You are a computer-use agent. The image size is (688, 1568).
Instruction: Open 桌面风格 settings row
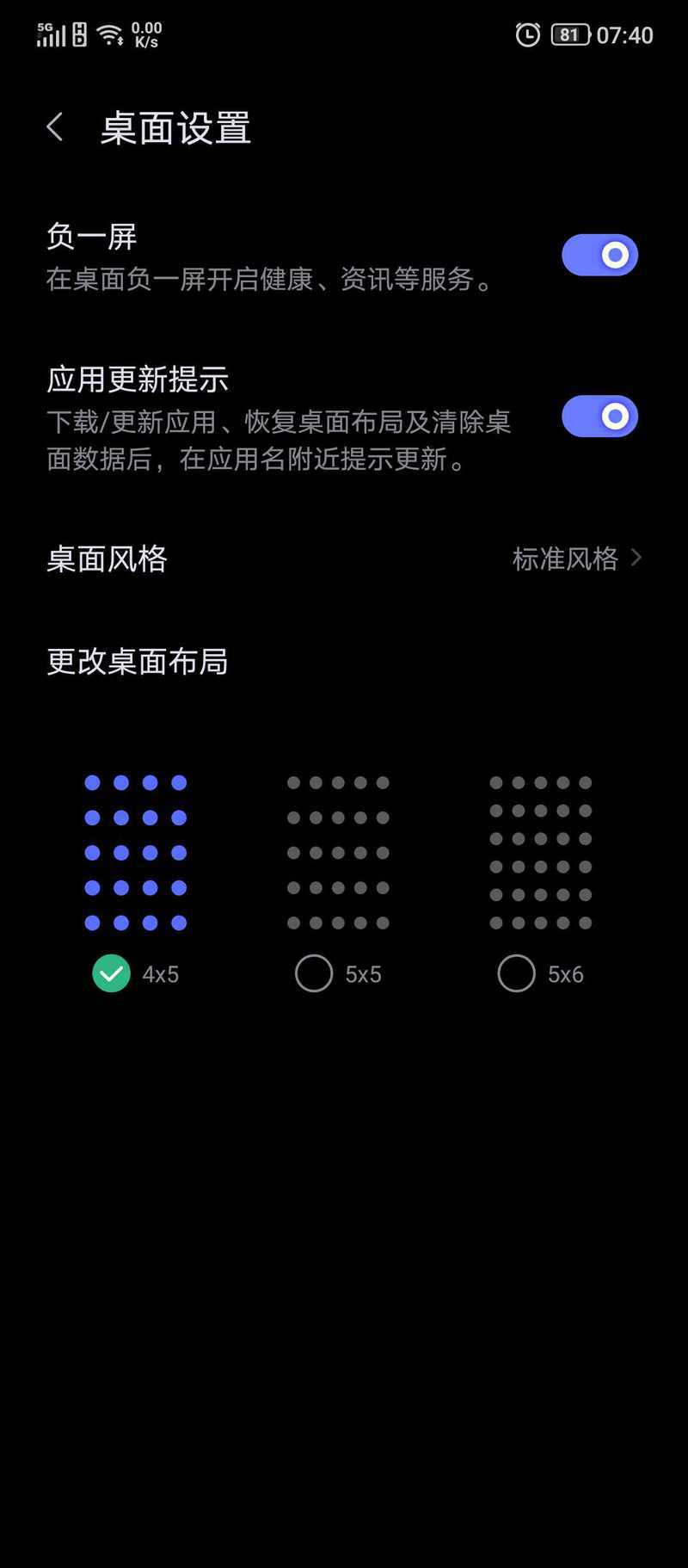344,559
